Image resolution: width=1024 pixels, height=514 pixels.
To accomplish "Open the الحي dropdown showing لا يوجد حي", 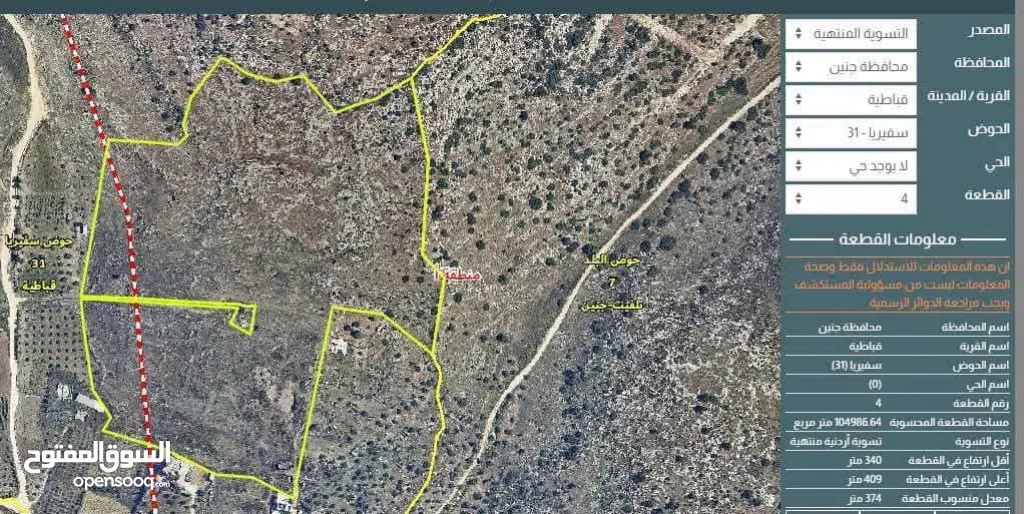I will click(x=851, y=165).
